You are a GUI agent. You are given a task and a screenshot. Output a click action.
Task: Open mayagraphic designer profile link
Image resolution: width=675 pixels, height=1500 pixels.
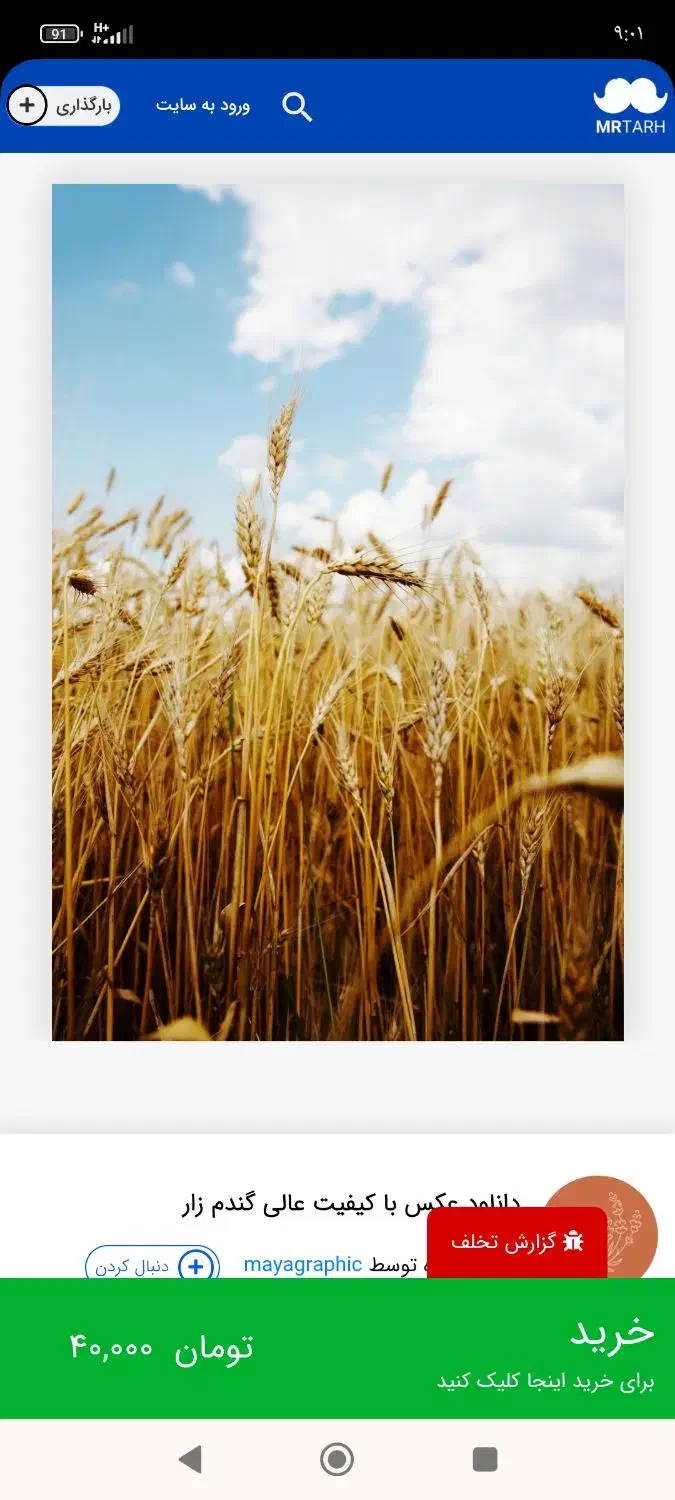pos(302,1264)
